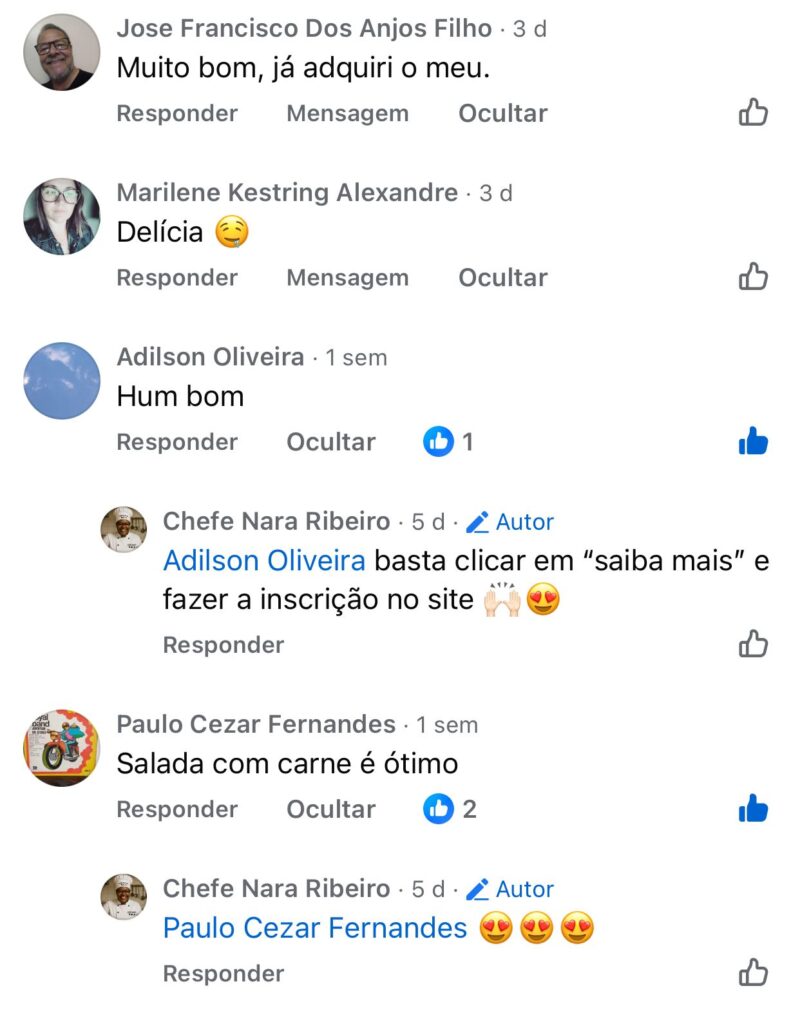Viewport: 800px width, 1024px height.
Task: Like Chefe Nara's reply about saiba mais
Action: (x=753, y=644)
